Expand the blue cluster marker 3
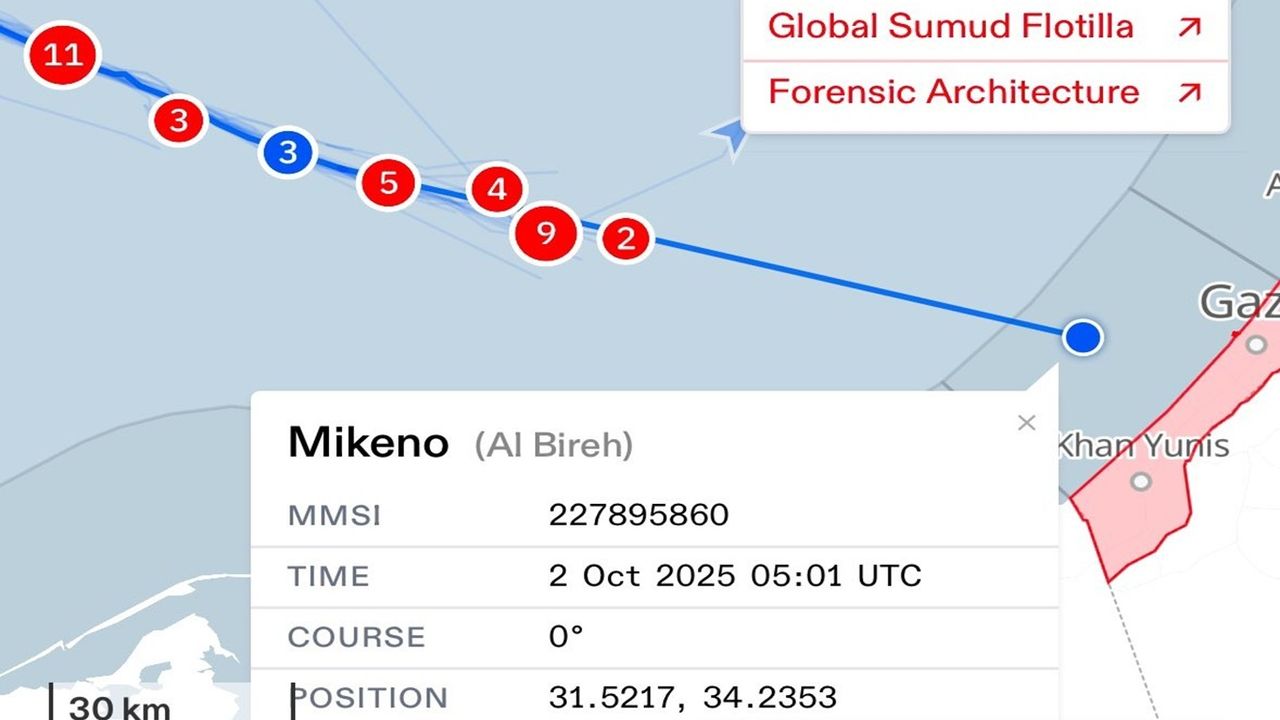The image size is (1280, 720). coord(288,153)
